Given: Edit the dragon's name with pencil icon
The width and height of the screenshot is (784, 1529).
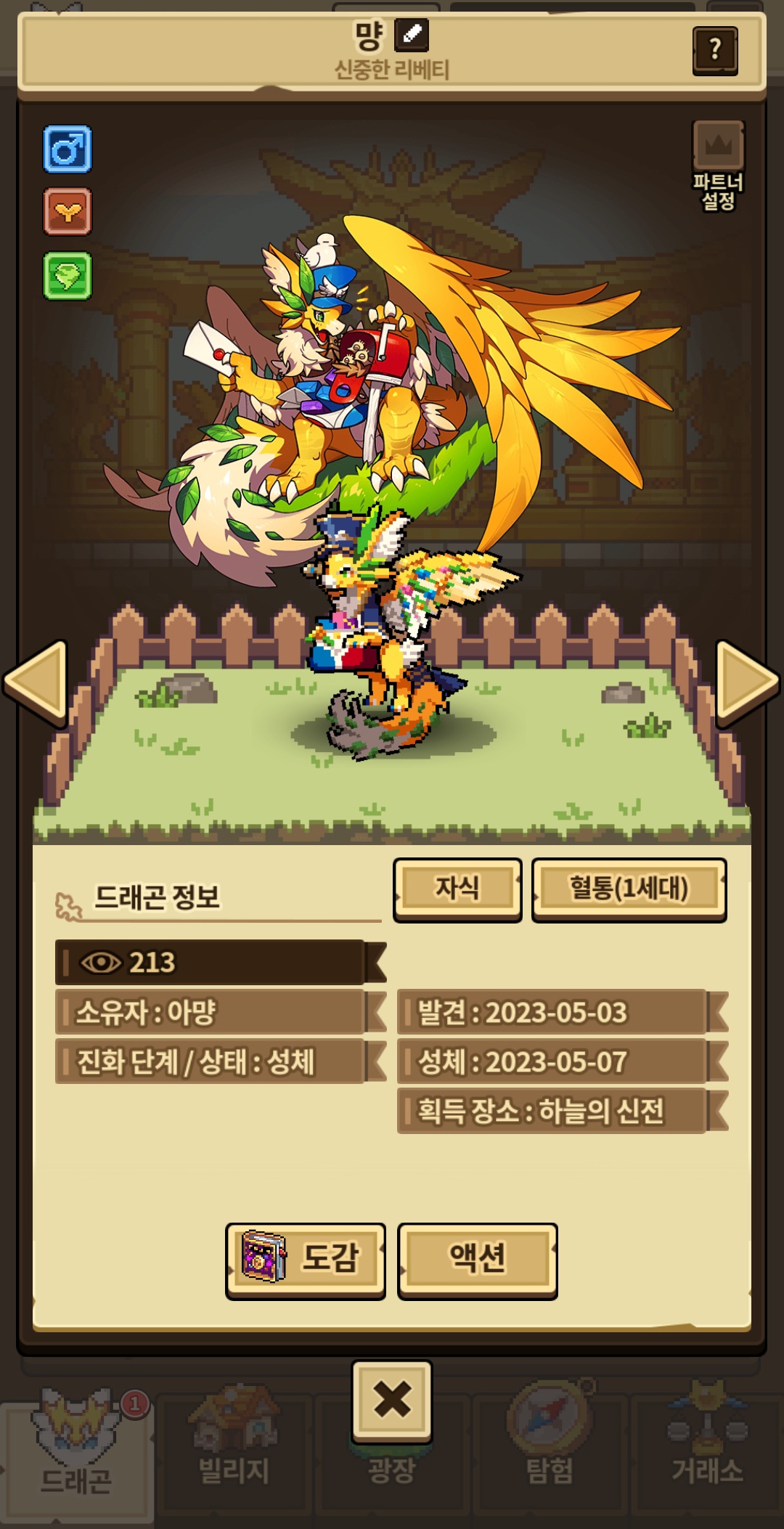Looking at the screenshot, I should (412, 34).
